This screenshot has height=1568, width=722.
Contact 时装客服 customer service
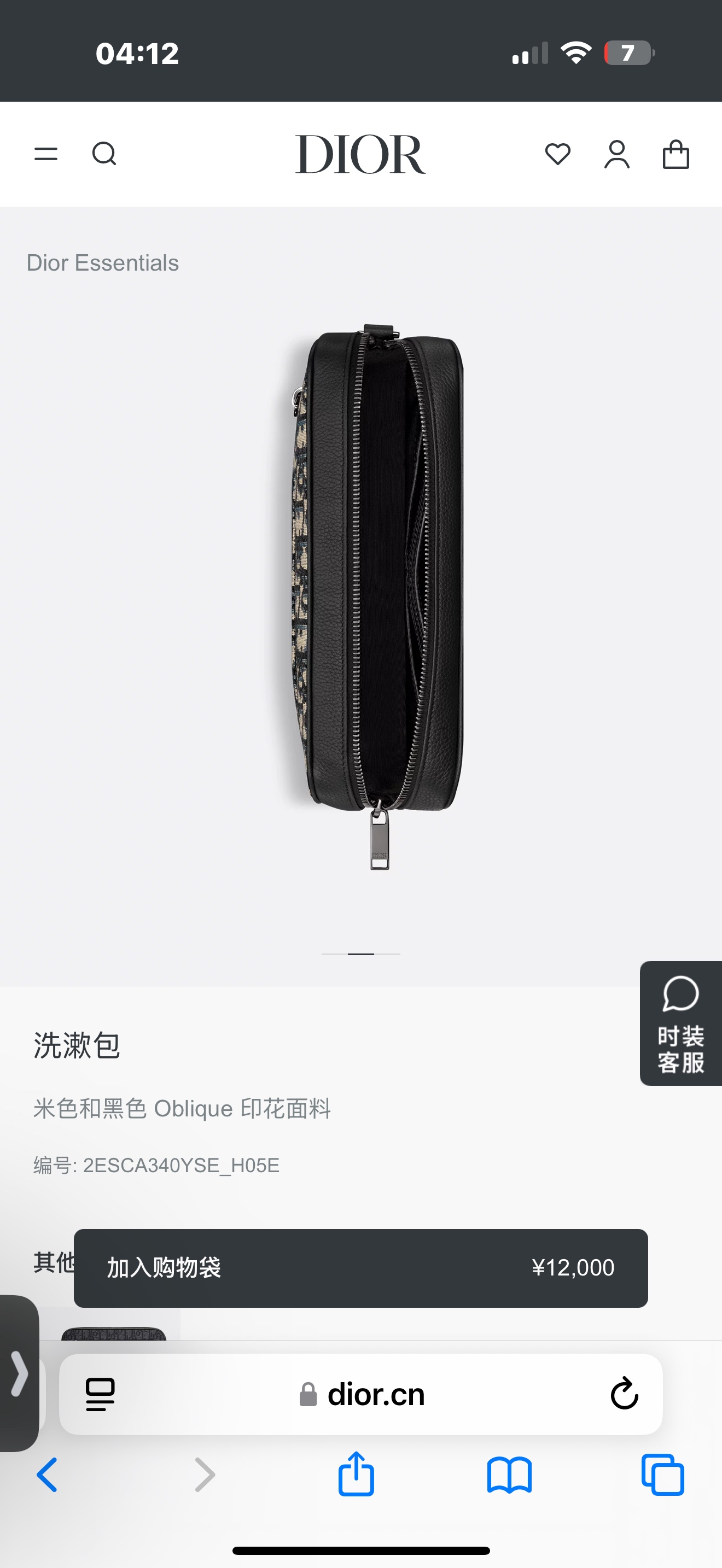[680, 1023]
